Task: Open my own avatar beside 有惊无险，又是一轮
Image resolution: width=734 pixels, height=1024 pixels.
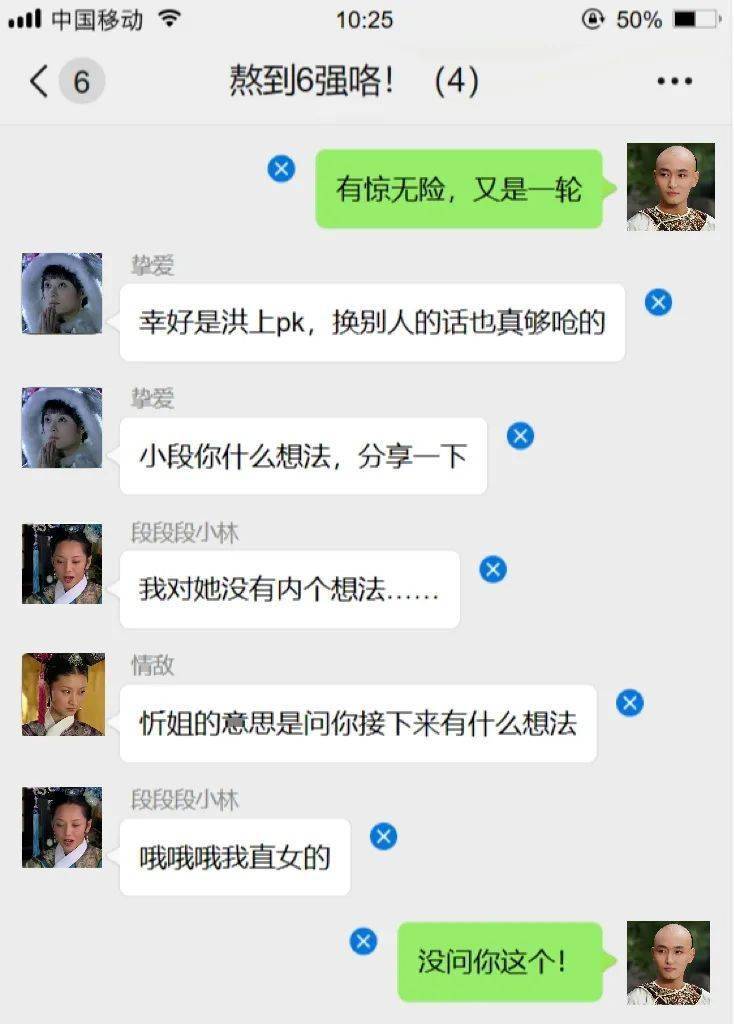Action: click(x=670, y=187)
